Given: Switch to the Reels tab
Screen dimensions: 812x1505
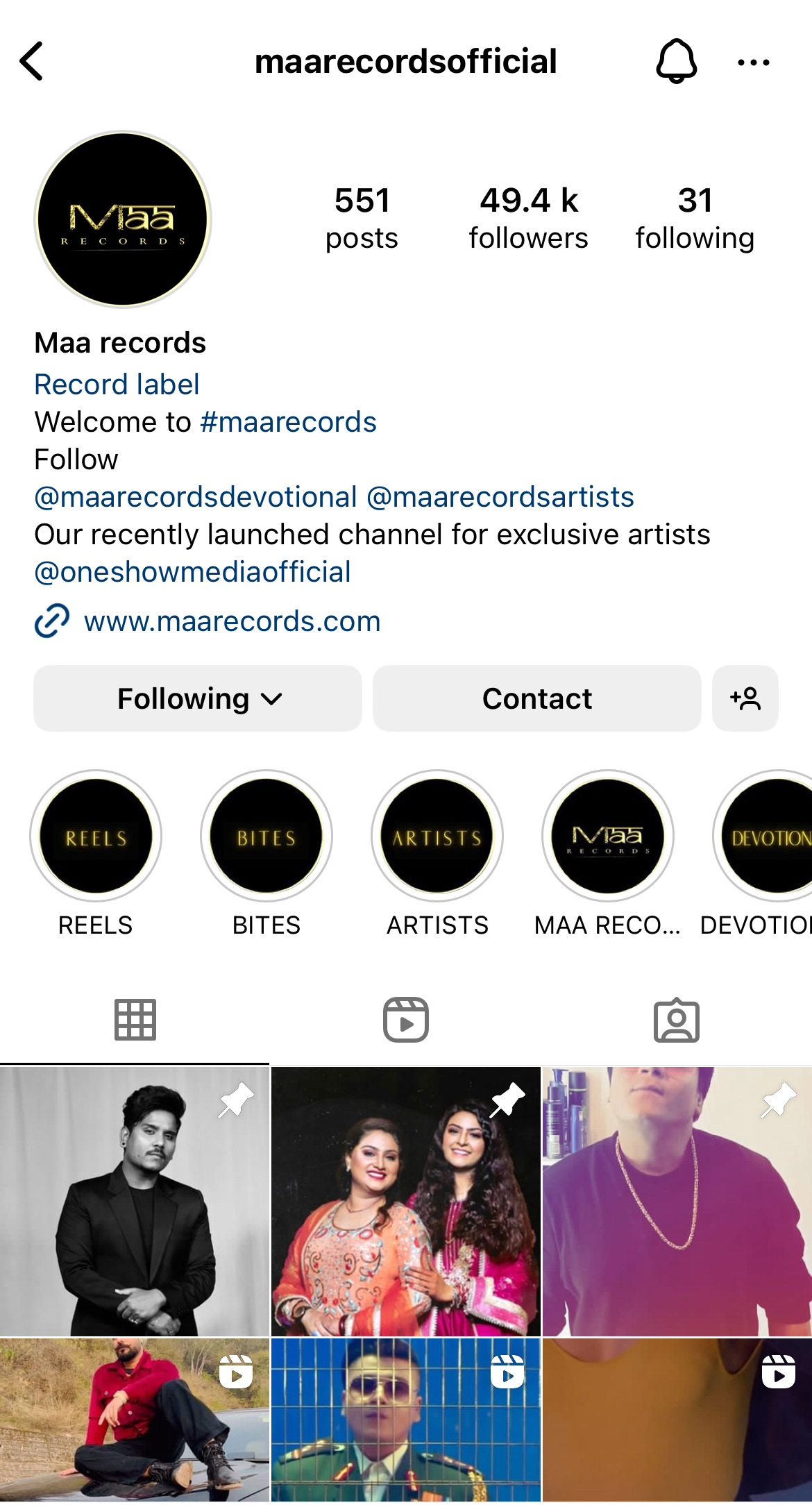Looking at the screenshot, I should (406, 1020).
